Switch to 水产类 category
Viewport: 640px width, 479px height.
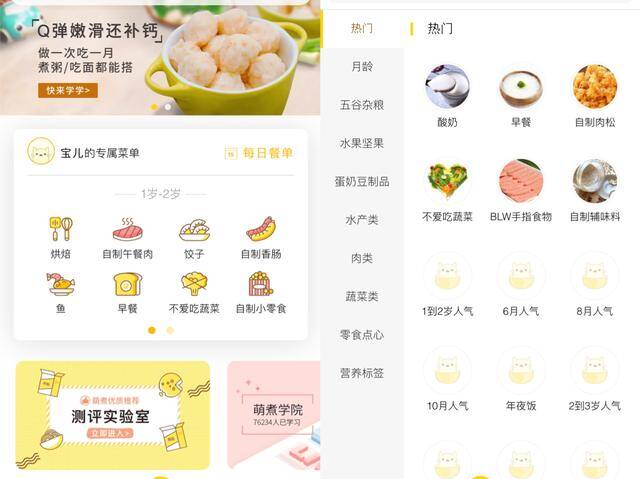tap(362, 219)
